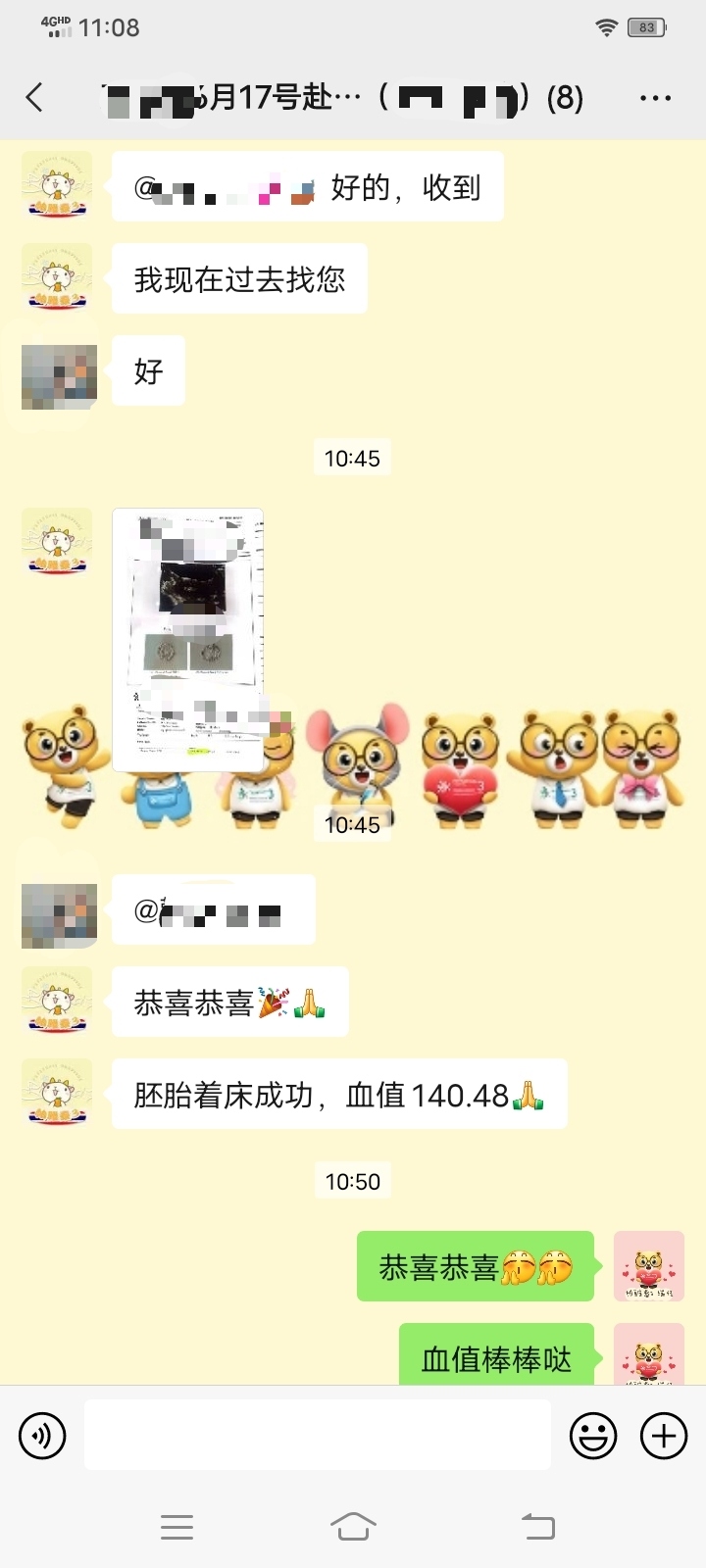Open the group chat options menu
Screen dimensions: 706x1568
[x=654, y=98]
